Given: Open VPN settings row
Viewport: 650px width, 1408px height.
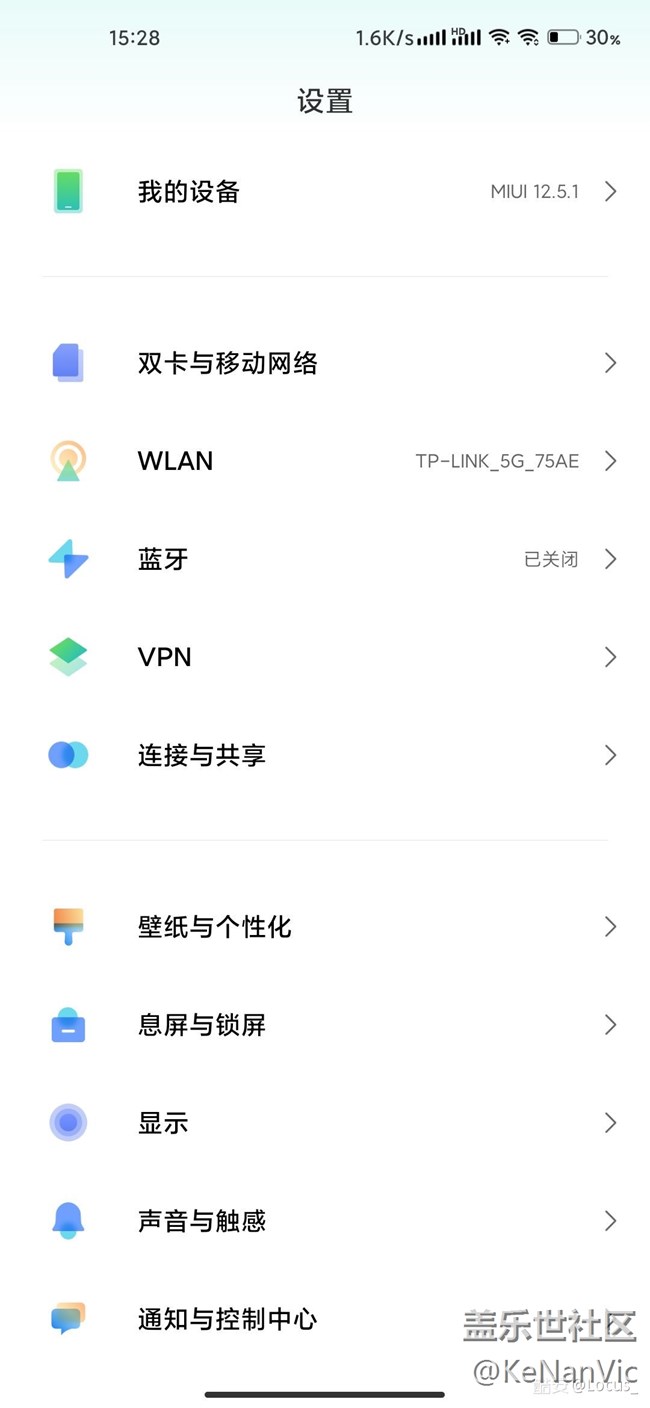Looking at the screenshot, I should 325,657.
